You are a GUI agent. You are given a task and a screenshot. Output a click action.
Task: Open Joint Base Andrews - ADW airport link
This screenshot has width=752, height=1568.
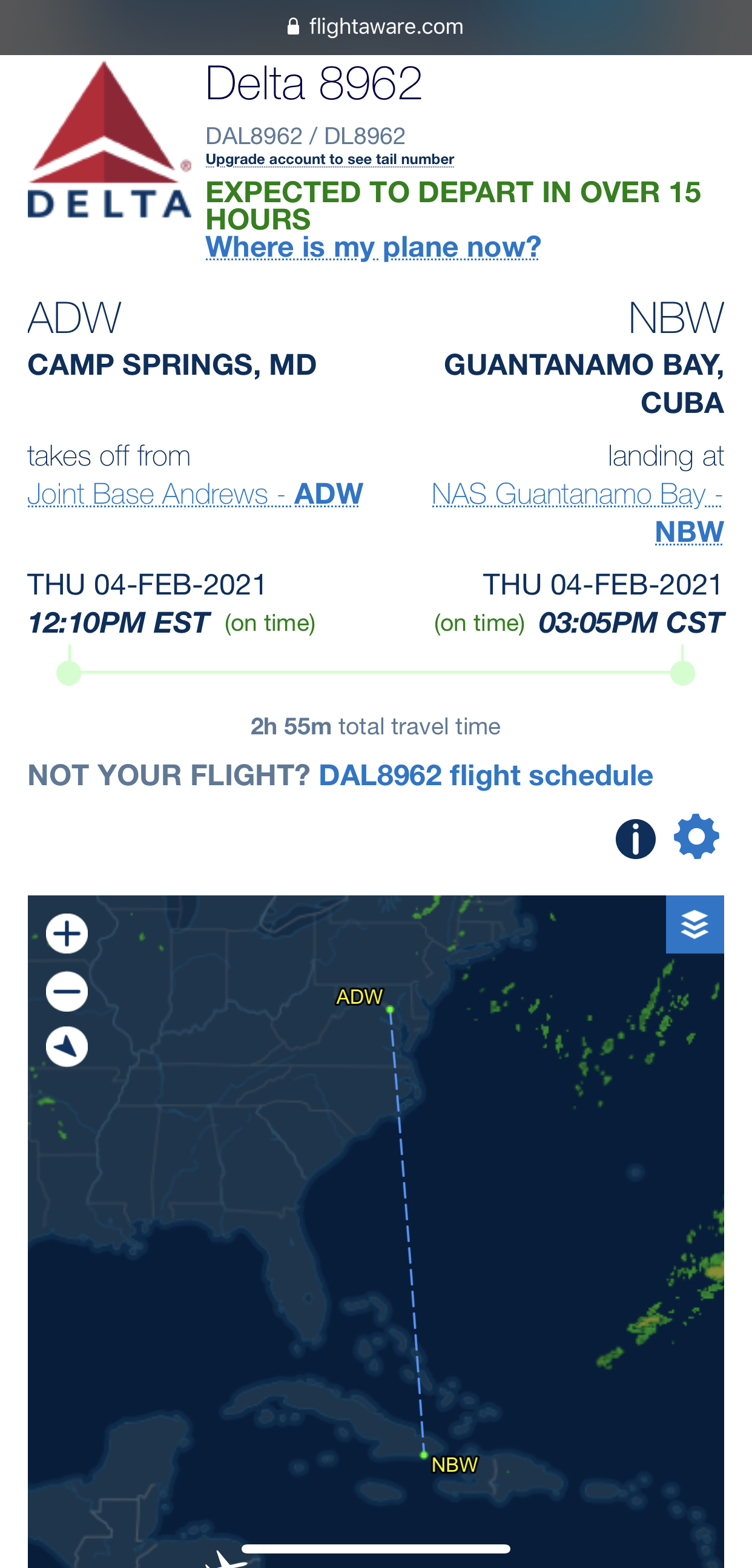click(x=196, y=493)
